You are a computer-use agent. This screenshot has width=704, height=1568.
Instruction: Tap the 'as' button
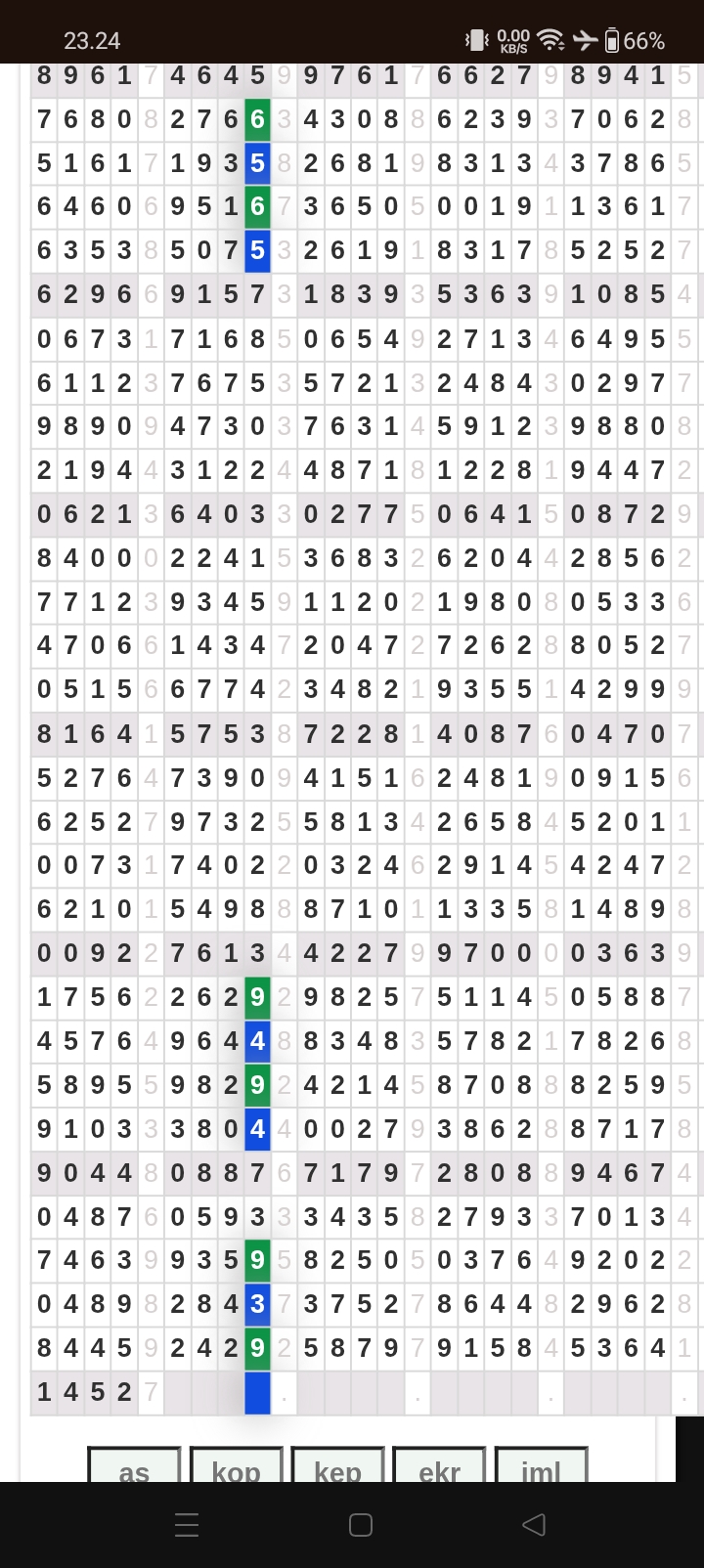click(x=135, y=1467)
